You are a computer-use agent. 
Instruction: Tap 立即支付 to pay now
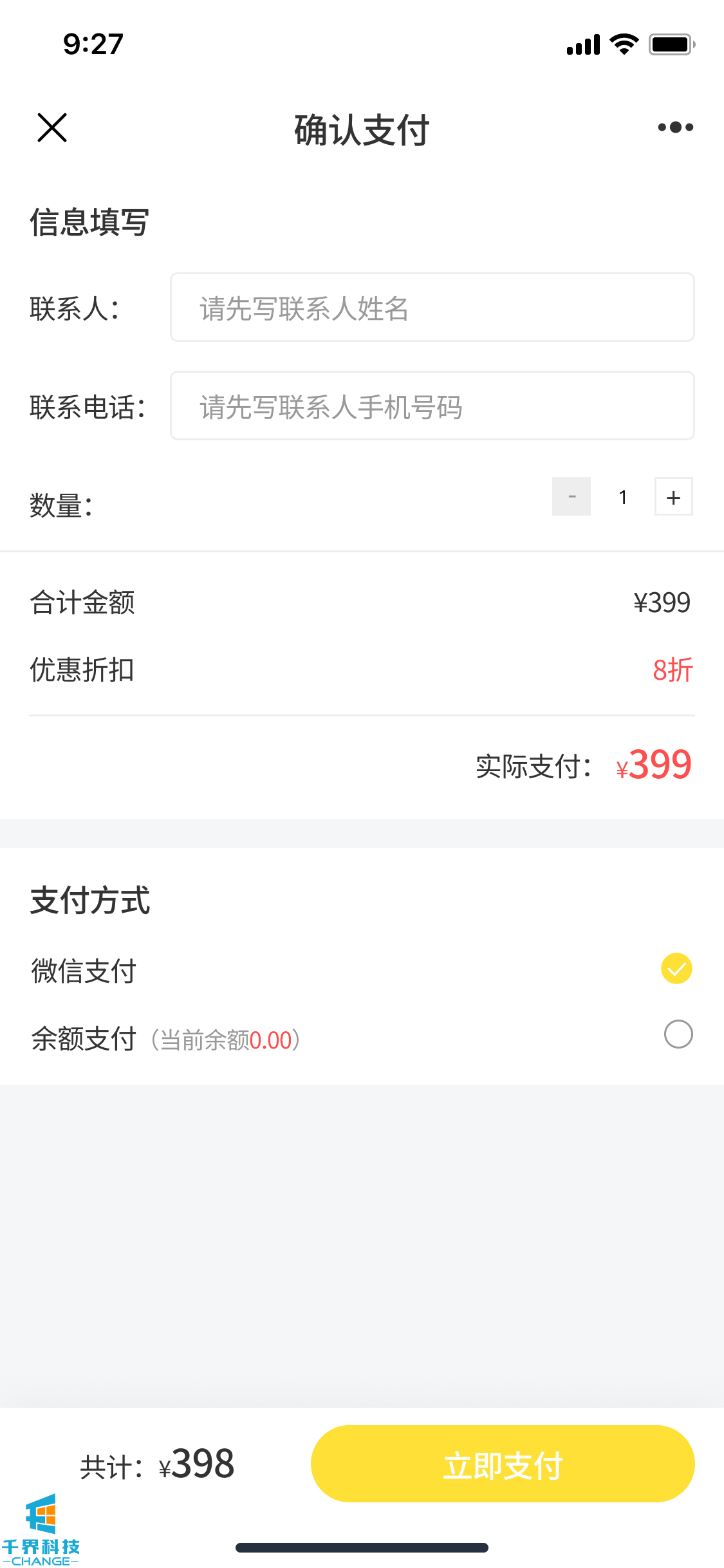tap(503, 1464)
